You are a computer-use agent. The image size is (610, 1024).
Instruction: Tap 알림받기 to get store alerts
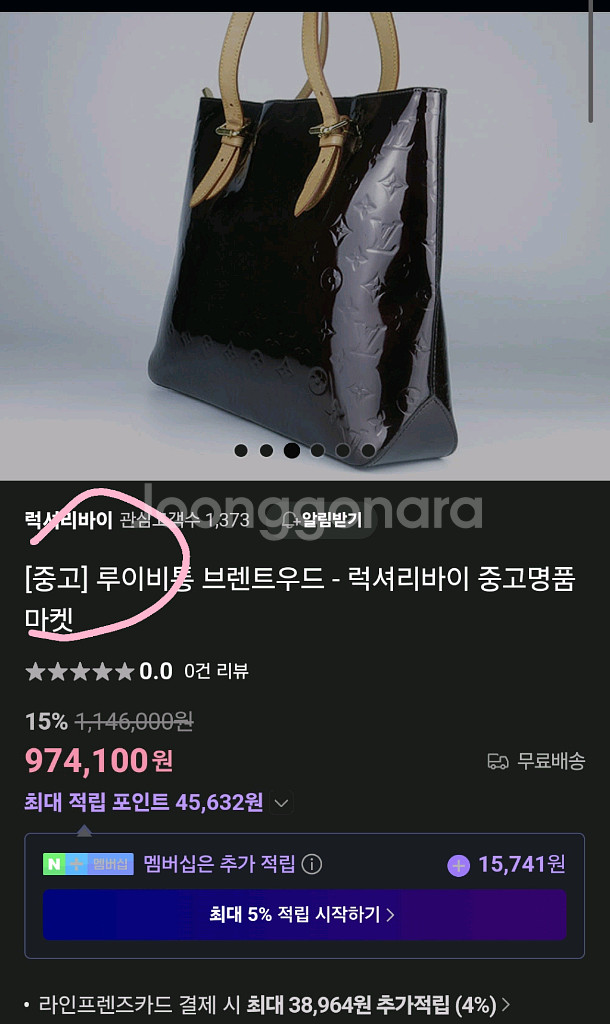(322, 520)
